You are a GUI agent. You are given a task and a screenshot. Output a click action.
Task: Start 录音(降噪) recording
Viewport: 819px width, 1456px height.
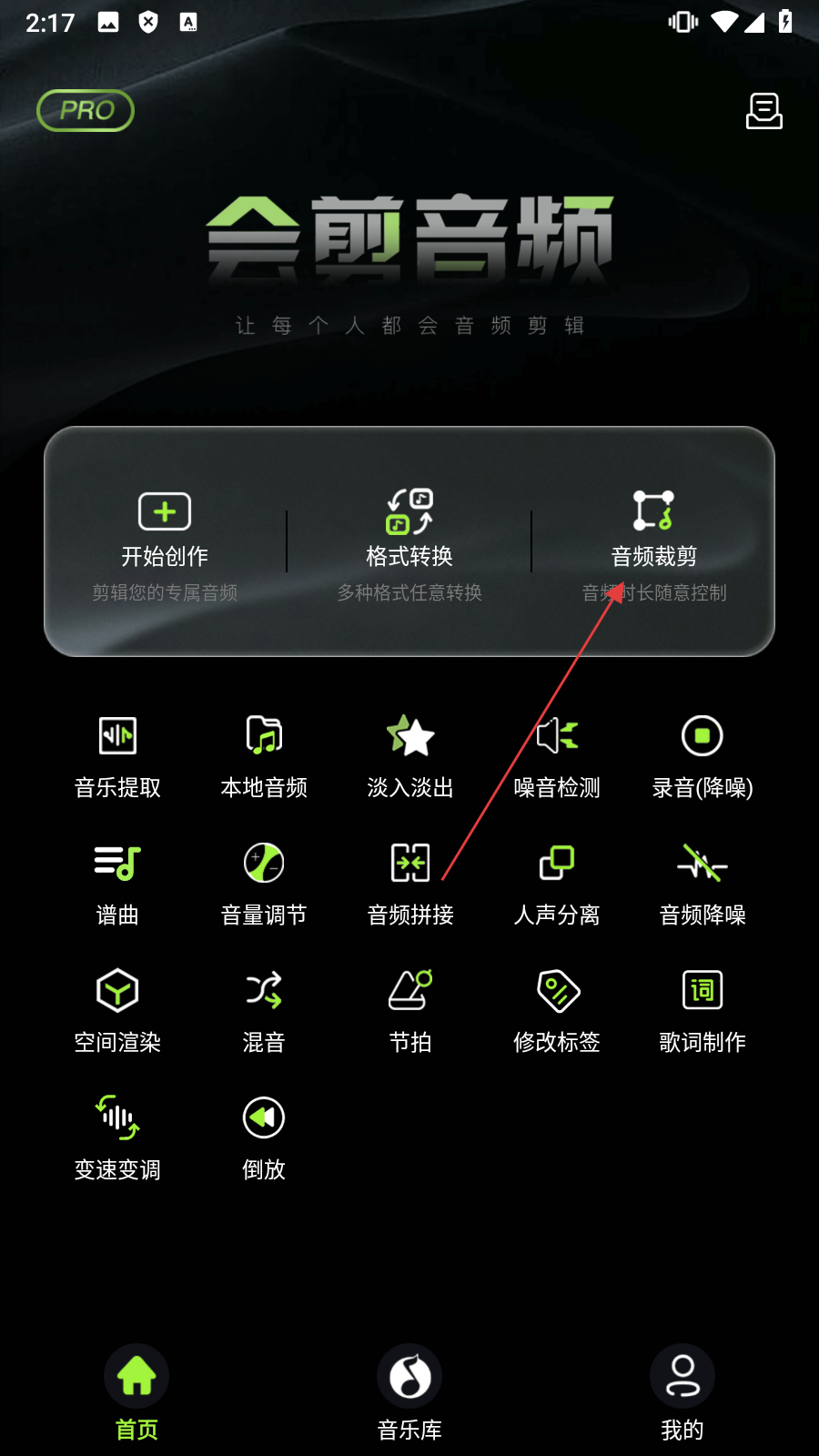pyautogui.click(x=703, y=755)
